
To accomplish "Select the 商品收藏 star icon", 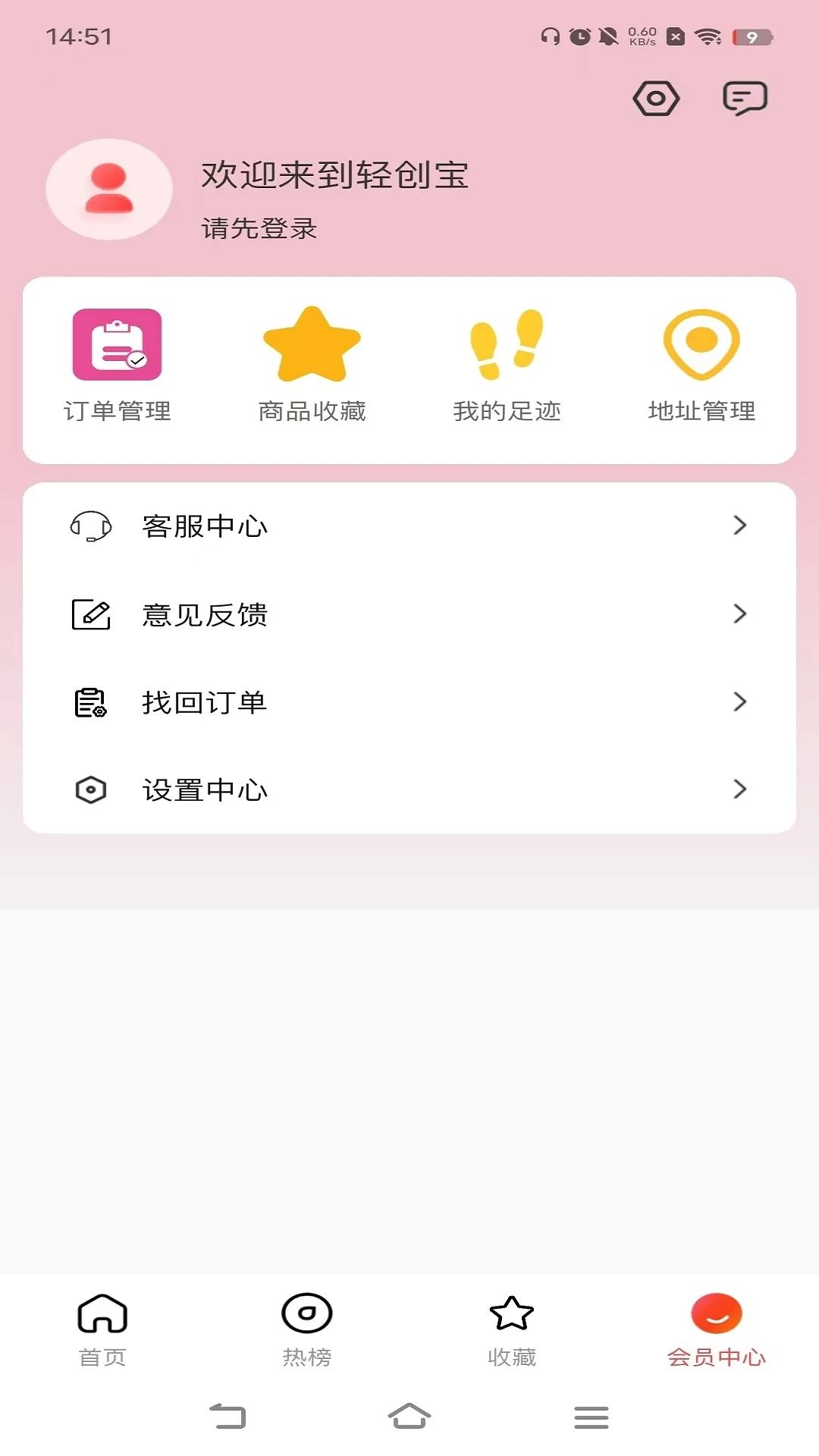I will 312,343.
